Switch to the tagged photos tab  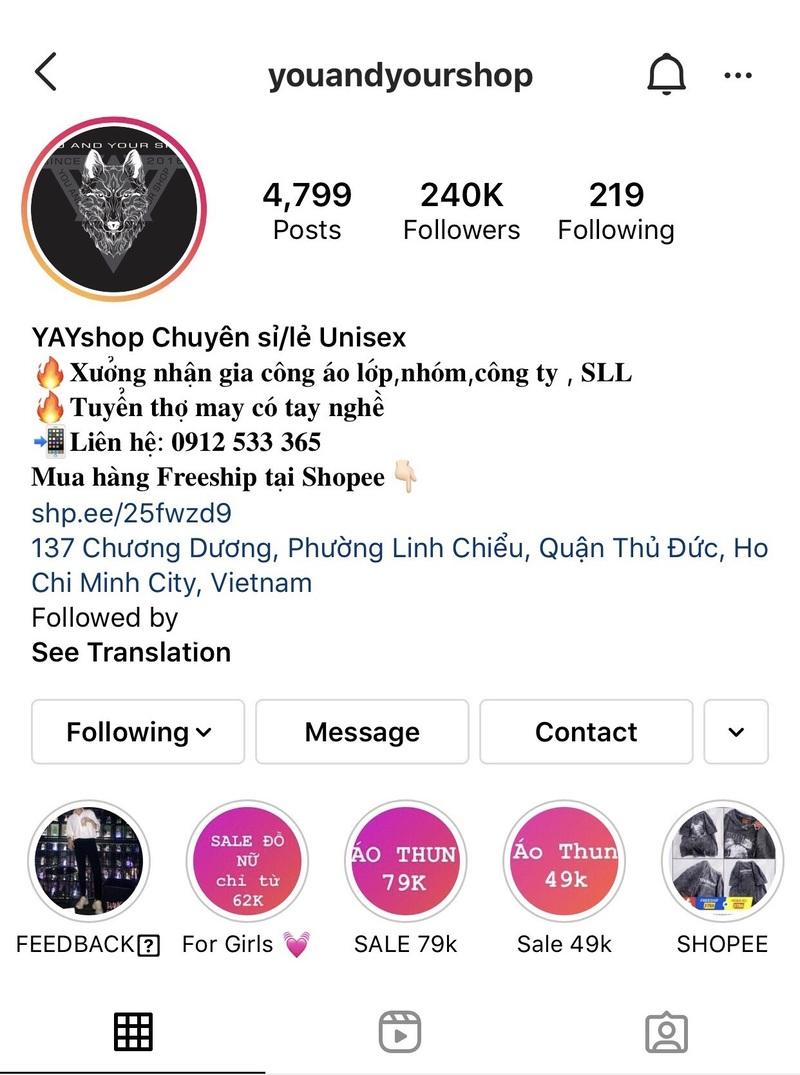pos(666,1032)
